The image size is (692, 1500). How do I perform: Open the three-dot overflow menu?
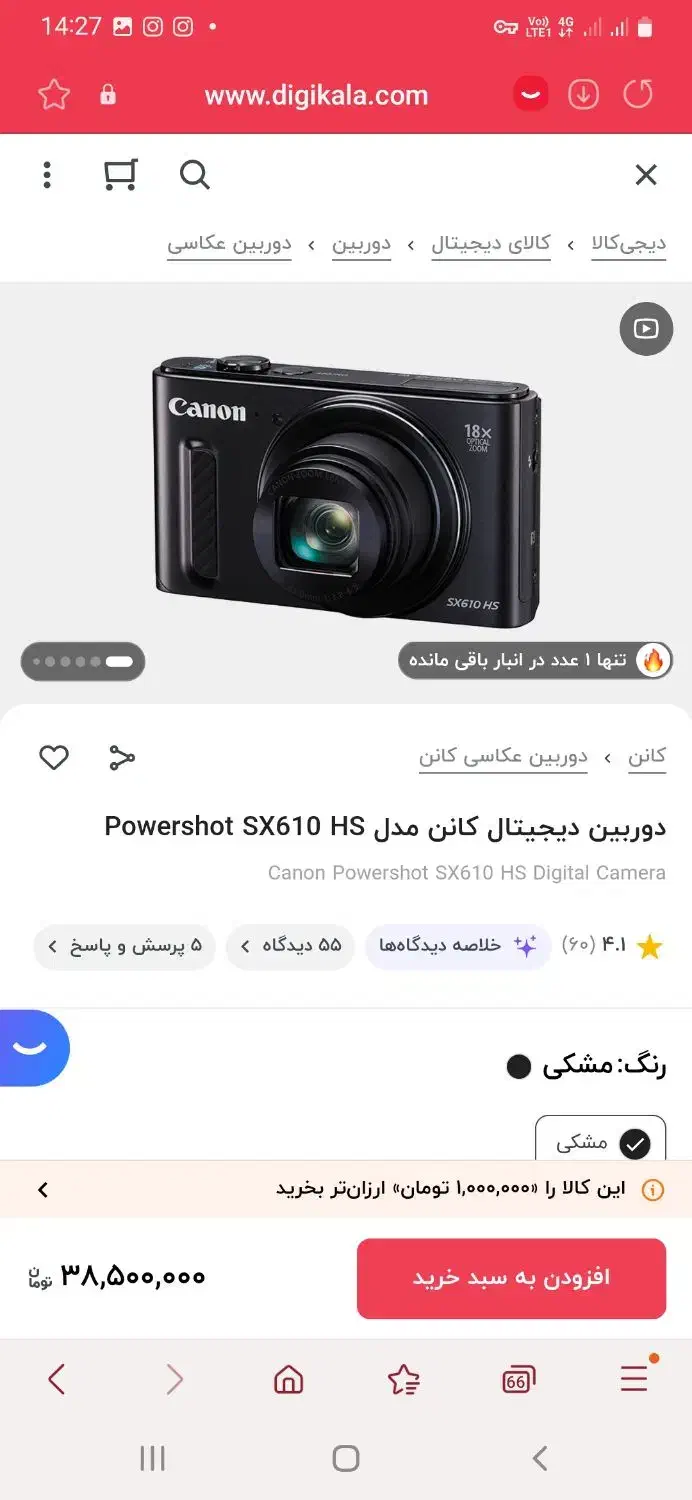[47, 176]
